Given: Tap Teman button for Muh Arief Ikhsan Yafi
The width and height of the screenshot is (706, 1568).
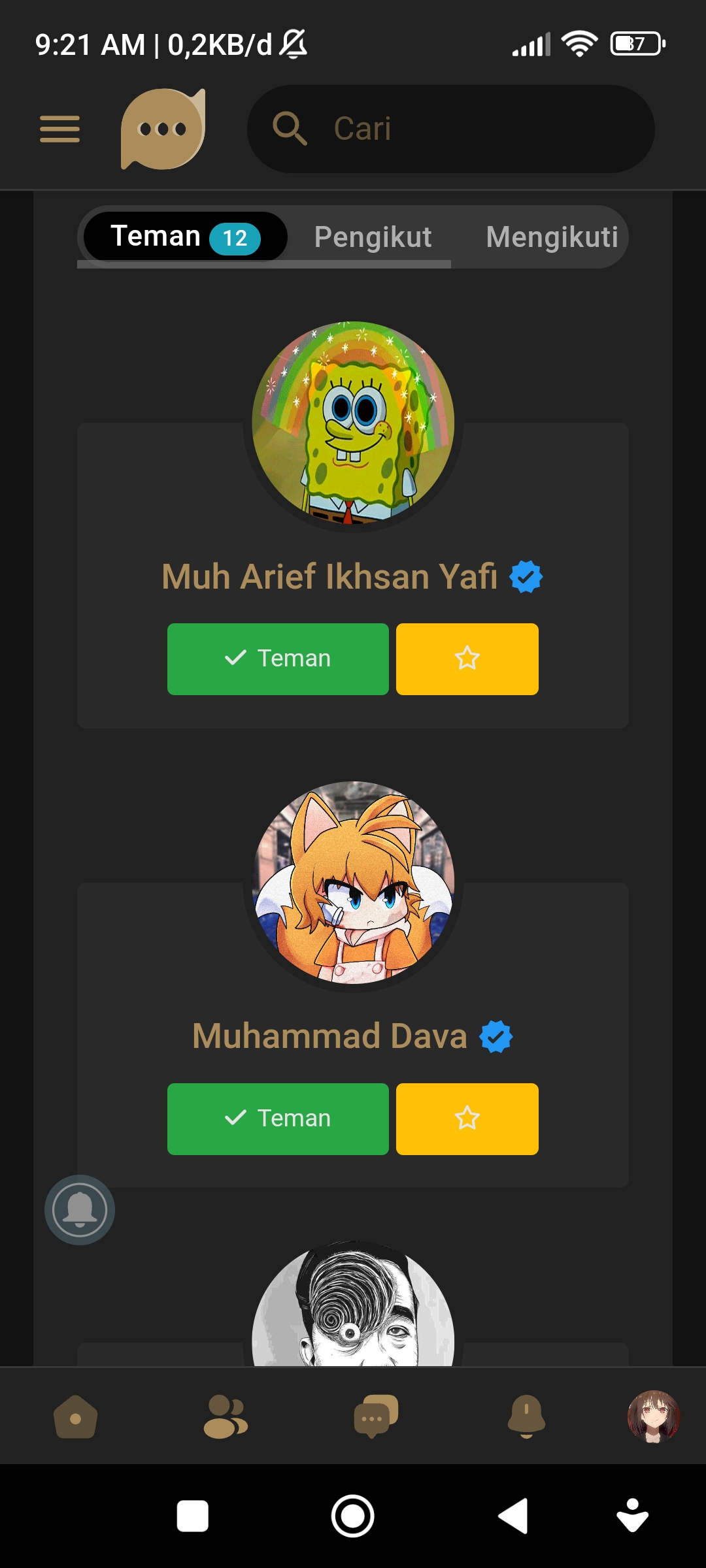Looking at the screenshot, I should point(278,659).
